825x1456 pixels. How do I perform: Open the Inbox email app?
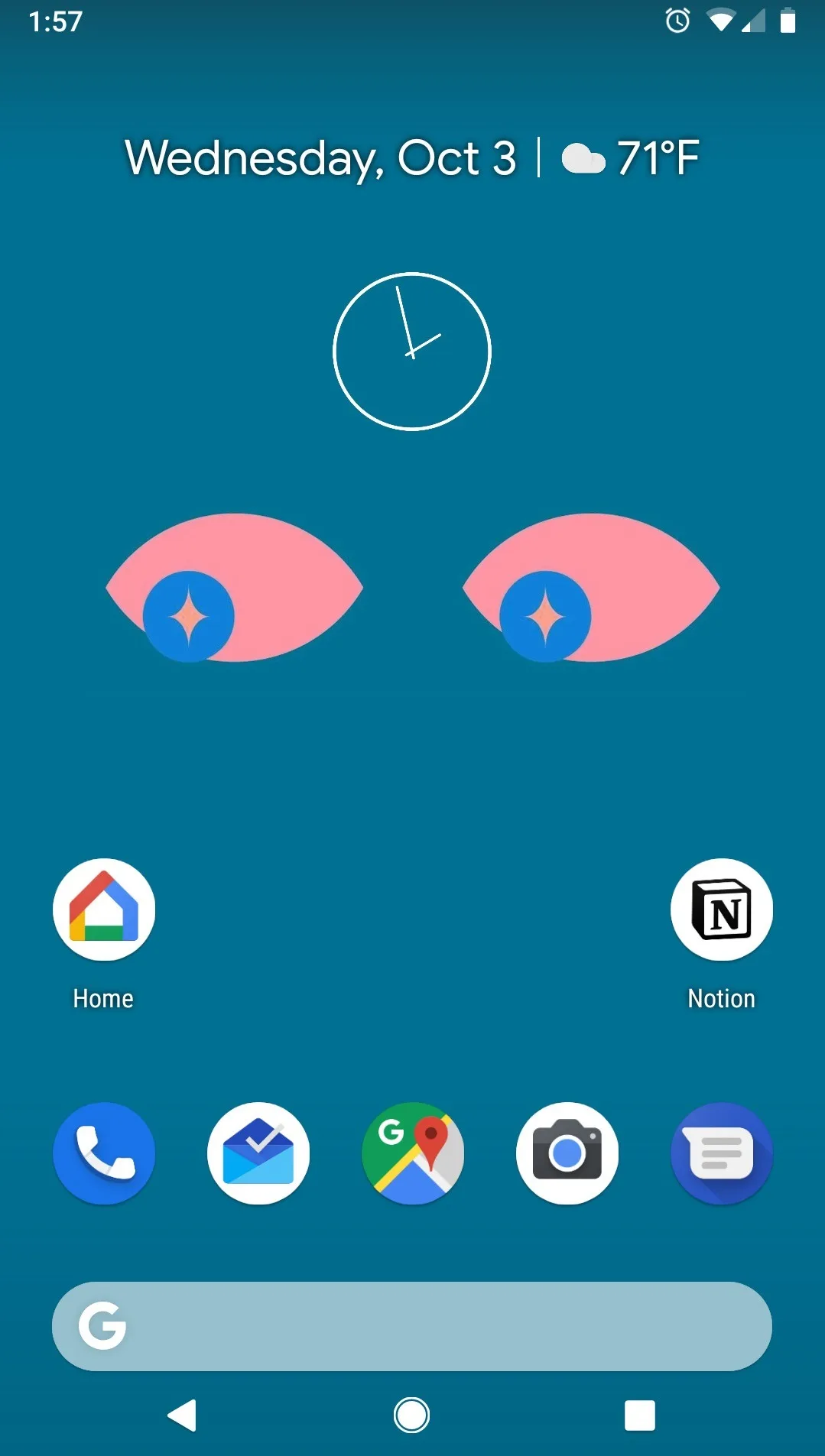258,1153
